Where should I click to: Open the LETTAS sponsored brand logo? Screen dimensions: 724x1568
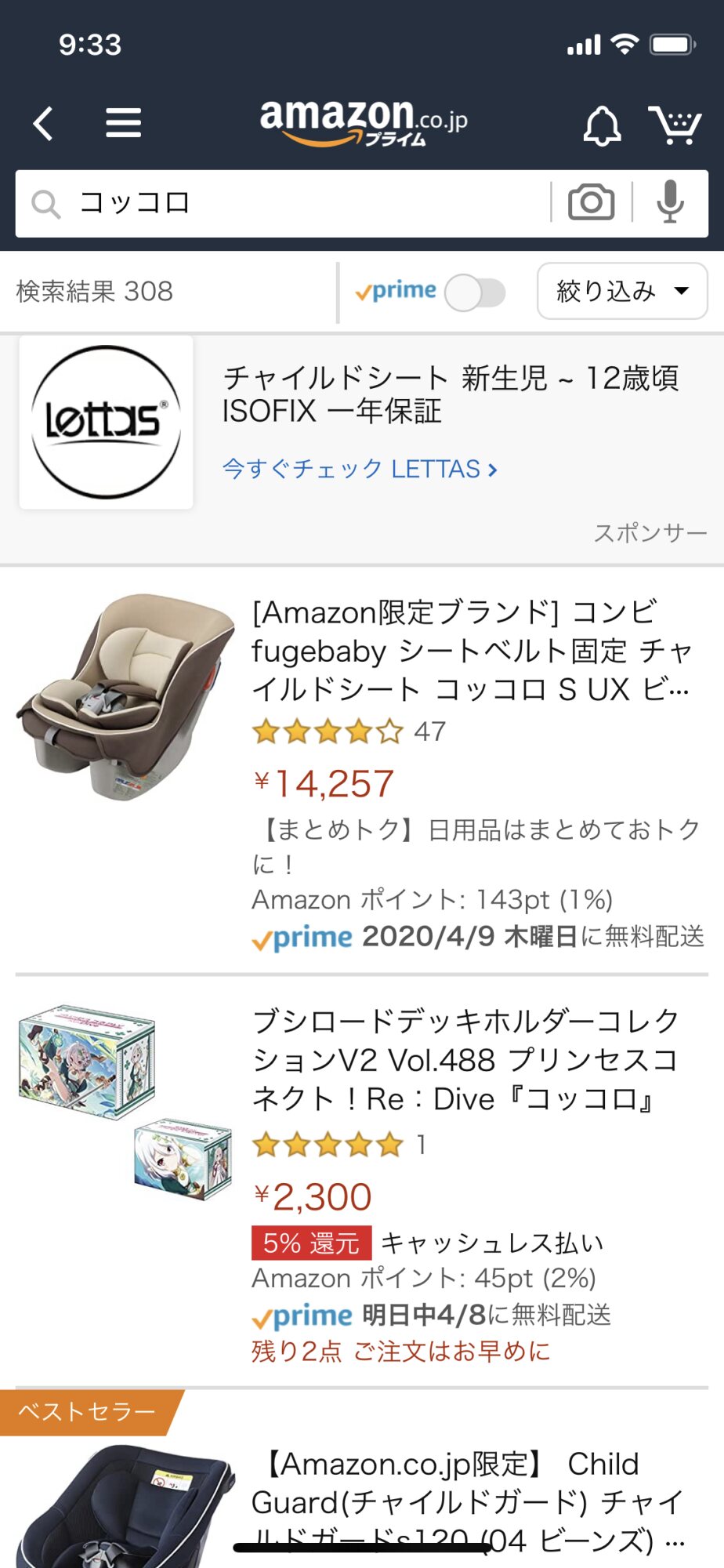107,423
